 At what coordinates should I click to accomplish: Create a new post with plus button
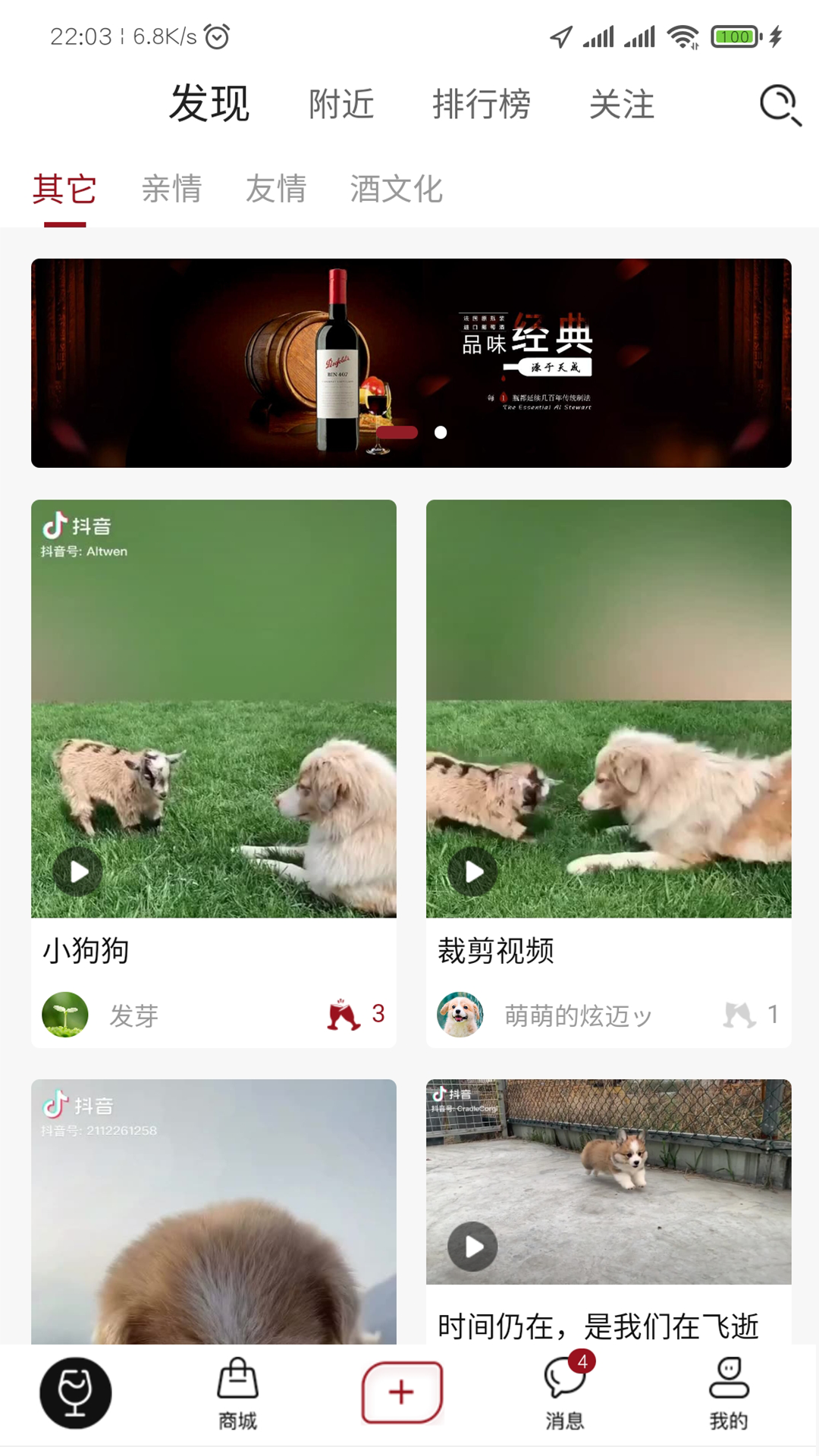point(402,1392)
